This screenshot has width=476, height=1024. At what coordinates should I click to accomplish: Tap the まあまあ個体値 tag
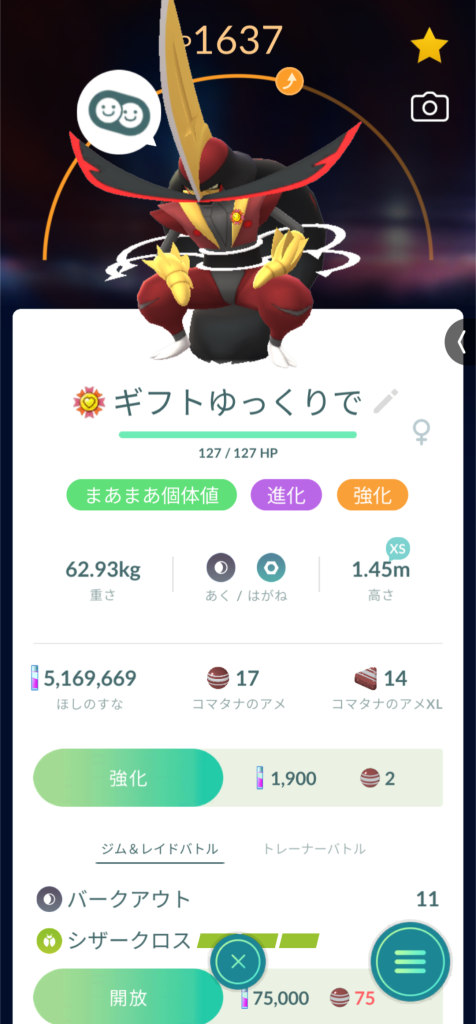click(x=151, y=496)
